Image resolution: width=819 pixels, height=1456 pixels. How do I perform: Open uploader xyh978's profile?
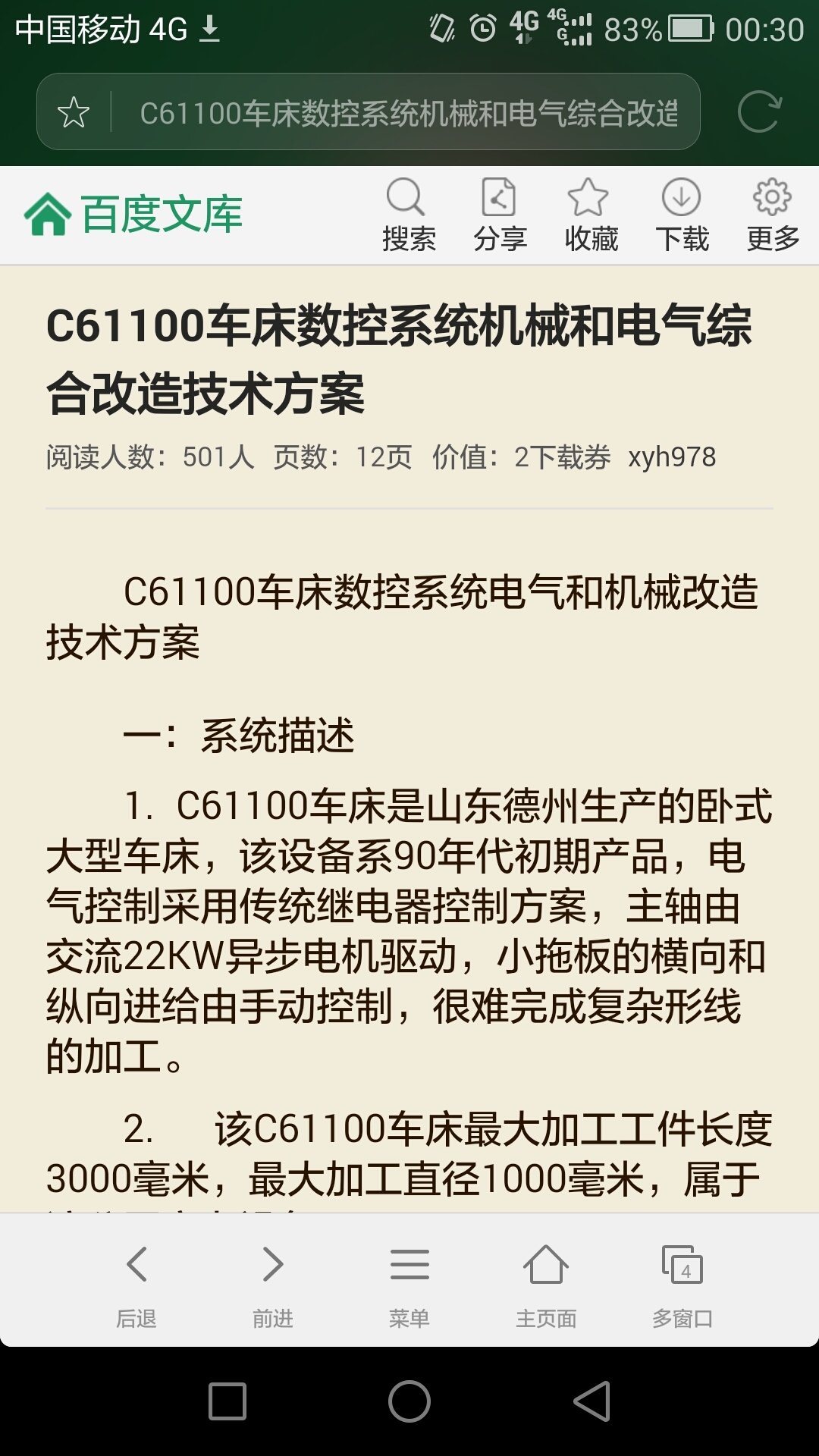[x=672, y=457]
